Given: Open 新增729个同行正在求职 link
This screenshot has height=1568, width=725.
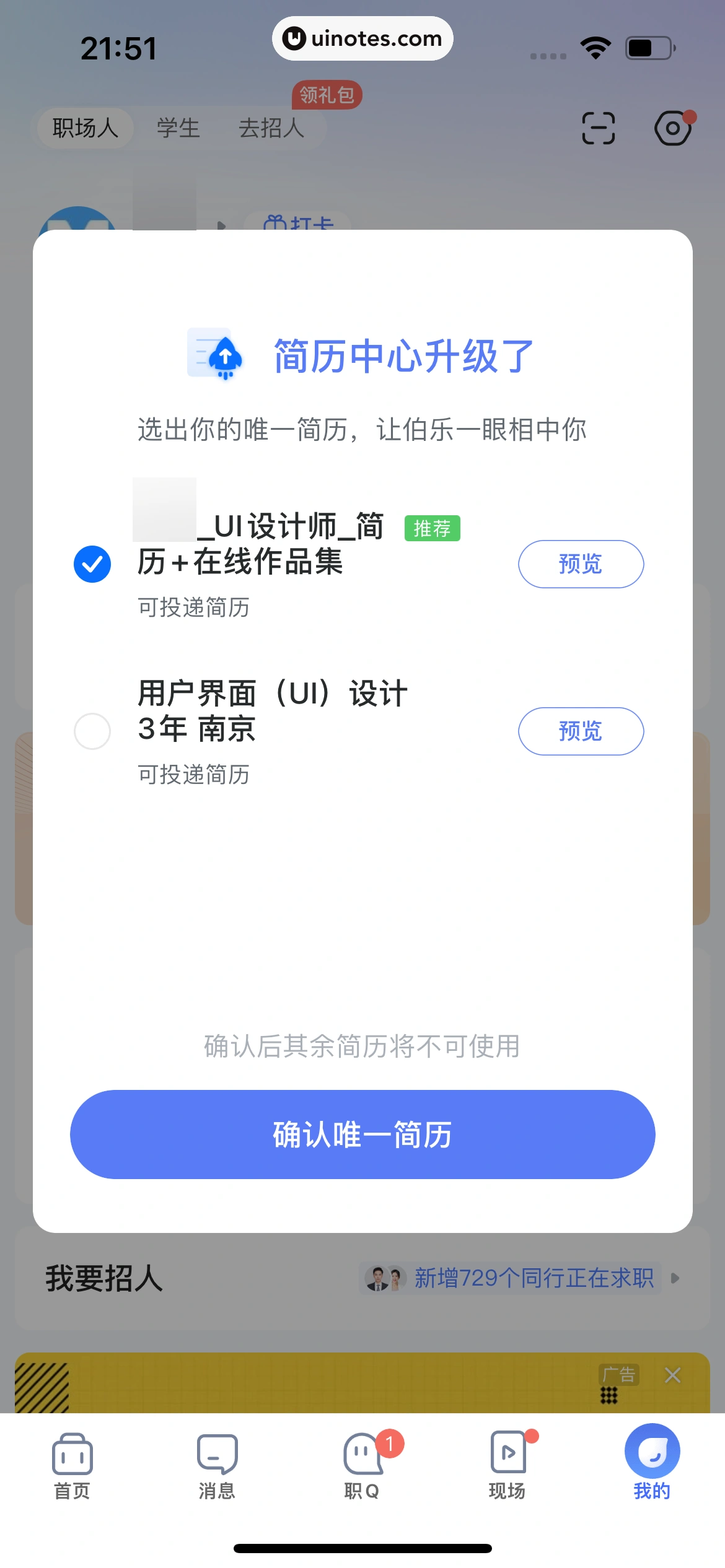Looking at the screenshot, I should point(533,1278).
